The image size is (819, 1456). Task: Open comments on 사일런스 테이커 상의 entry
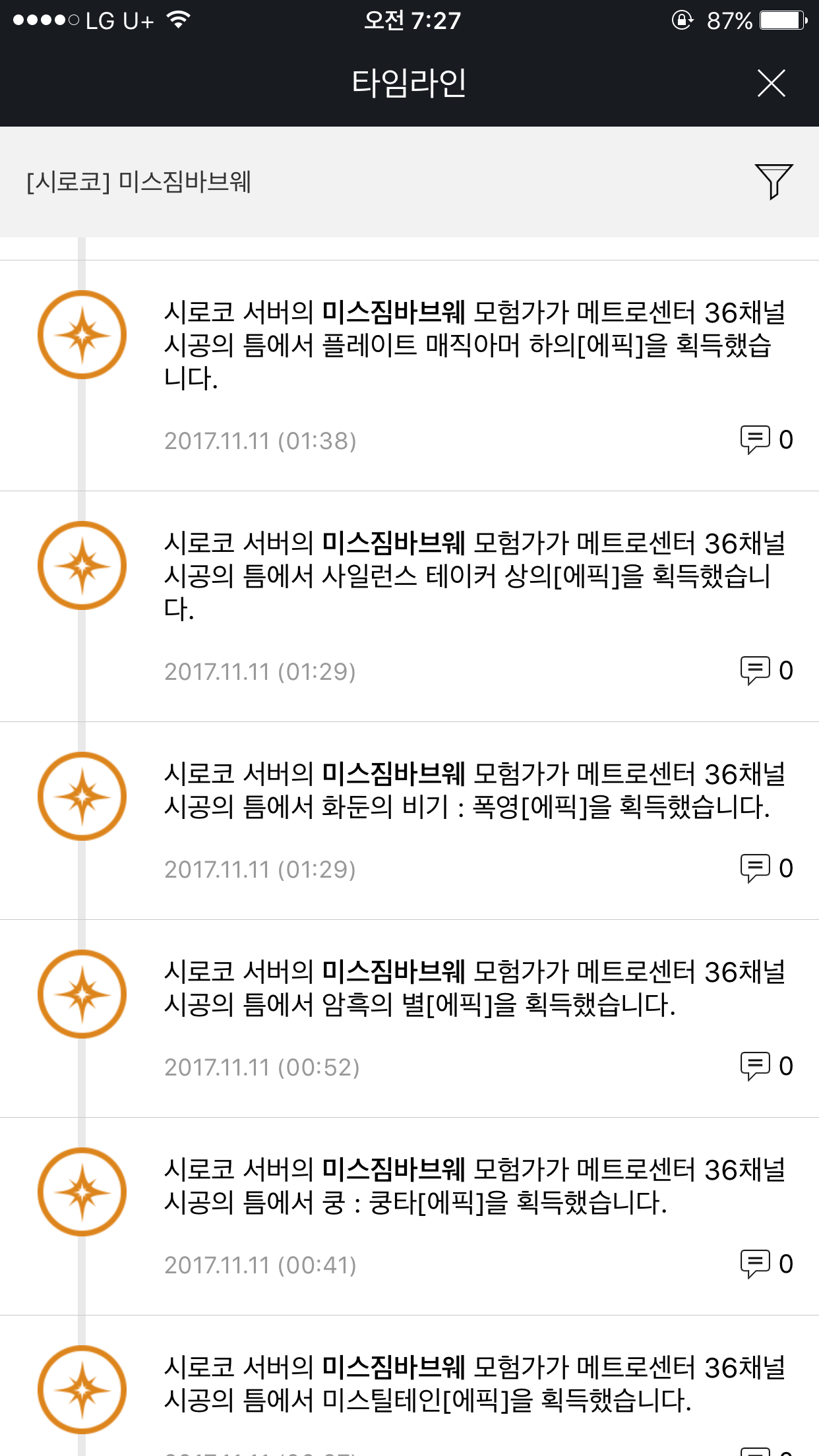766,671
